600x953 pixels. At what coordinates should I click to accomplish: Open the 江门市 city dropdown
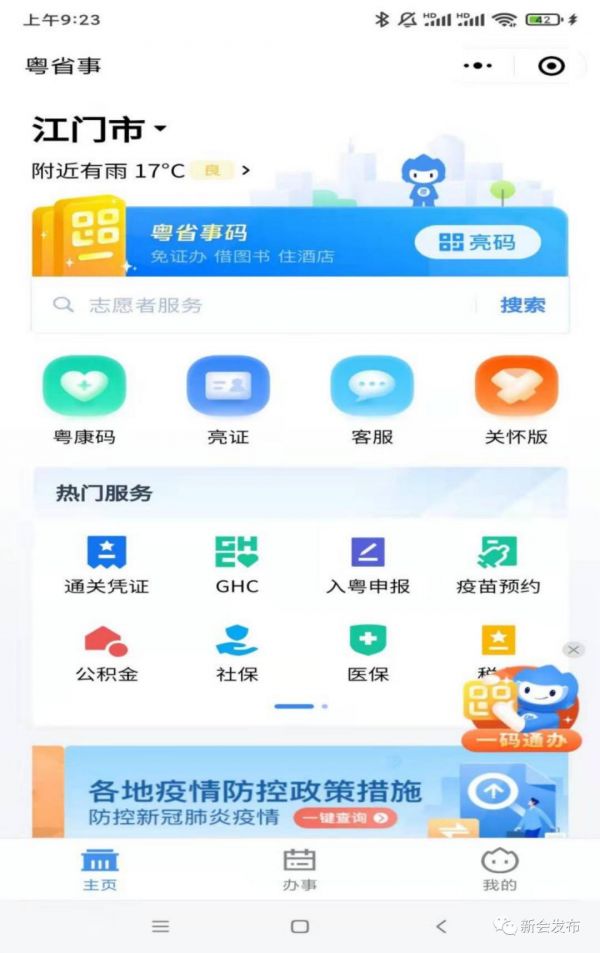(x=100, y=129)
